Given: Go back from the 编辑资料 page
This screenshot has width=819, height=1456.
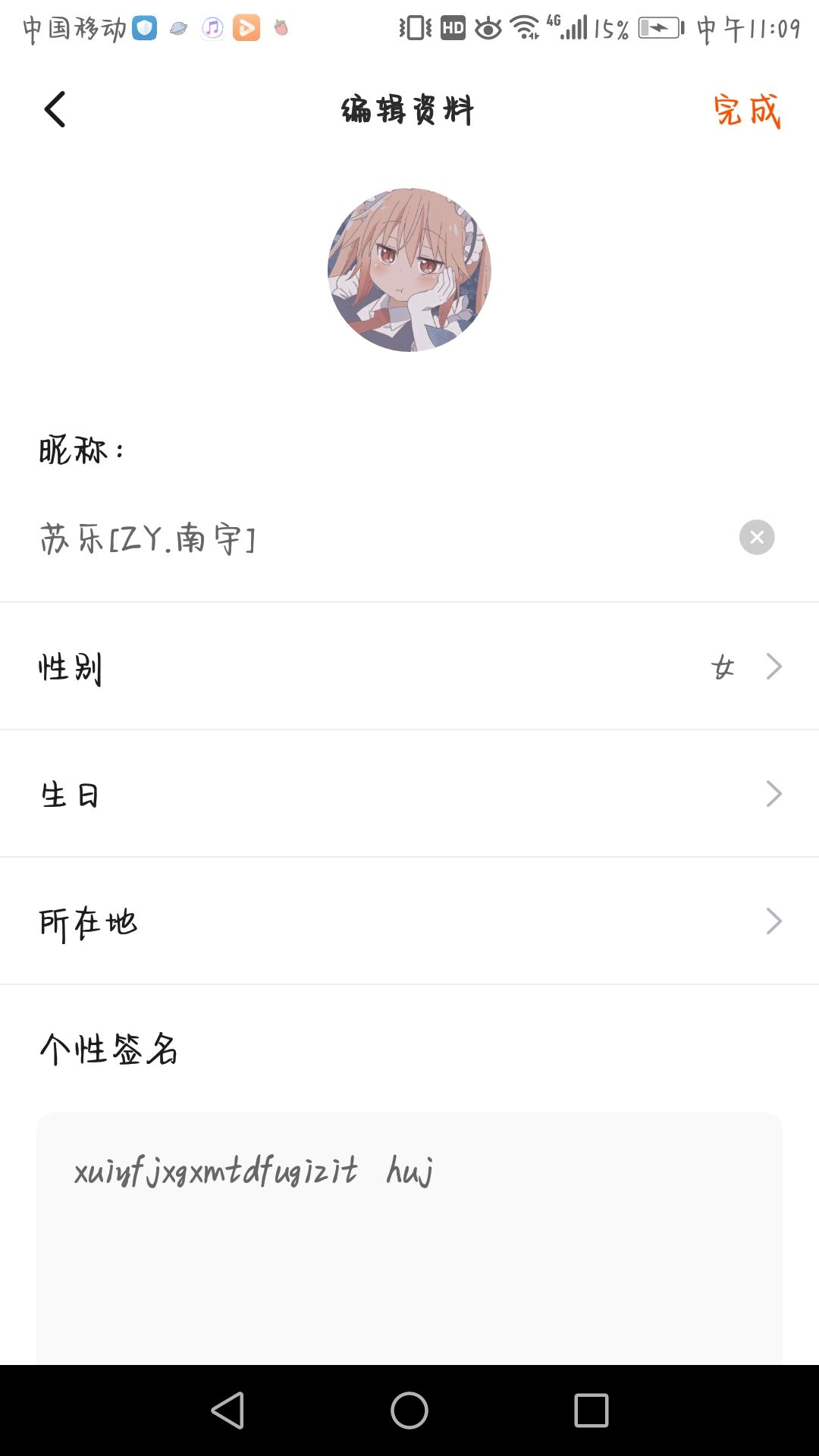Looking at the screenshot, I should (55, 110).
